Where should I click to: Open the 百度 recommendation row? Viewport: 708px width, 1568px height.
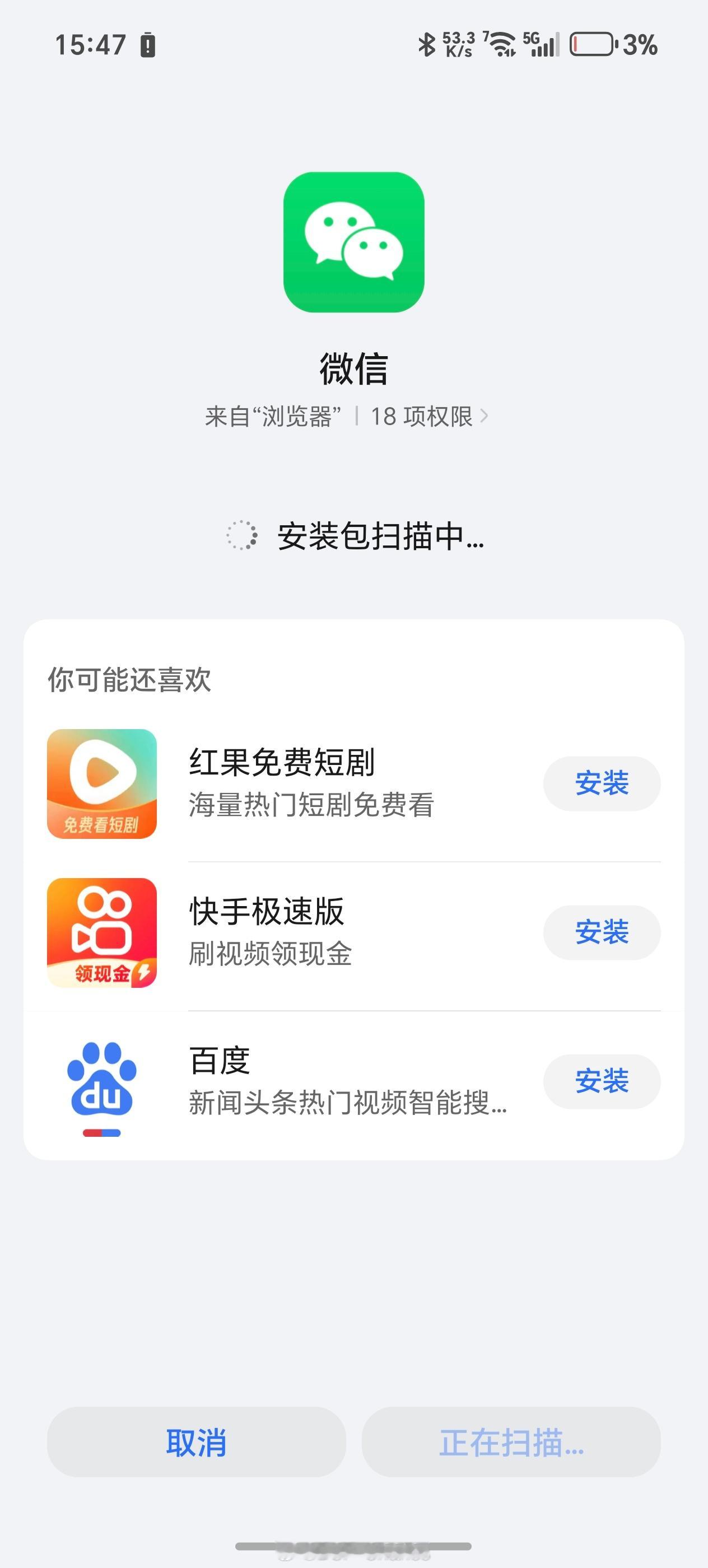click(353, 1082)
